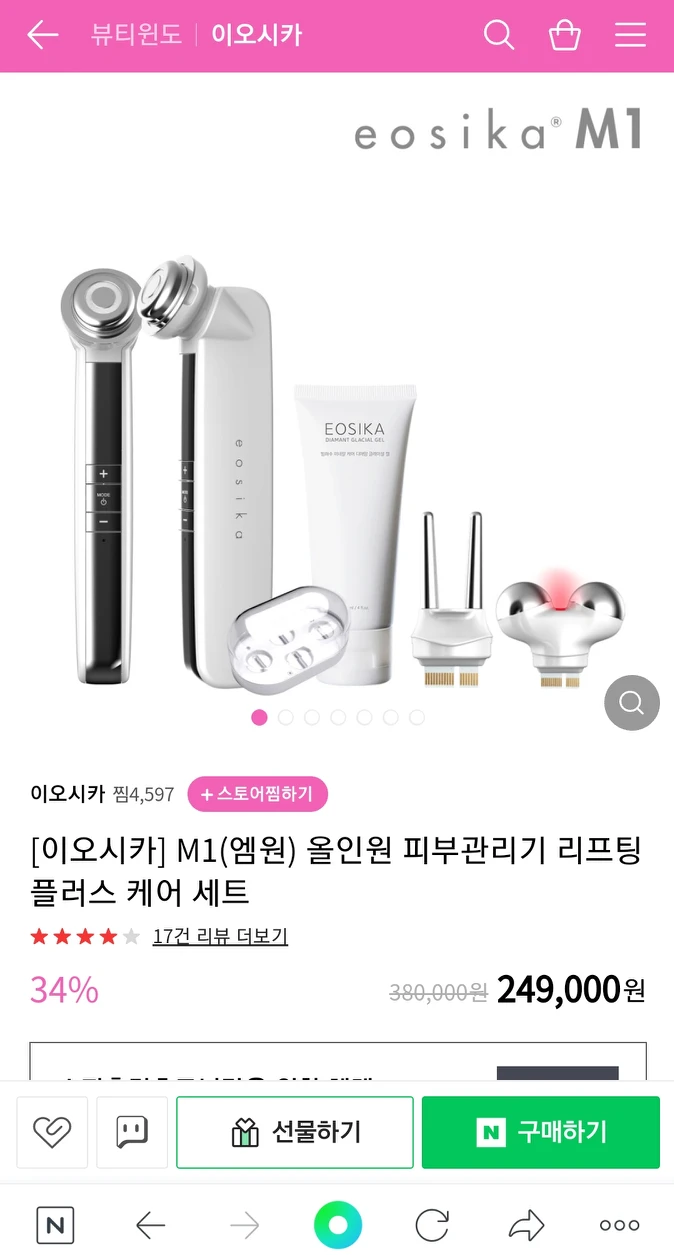Open the 뷰티윈도 link
The image size is (674, 1255).
[x=136, y=35]
